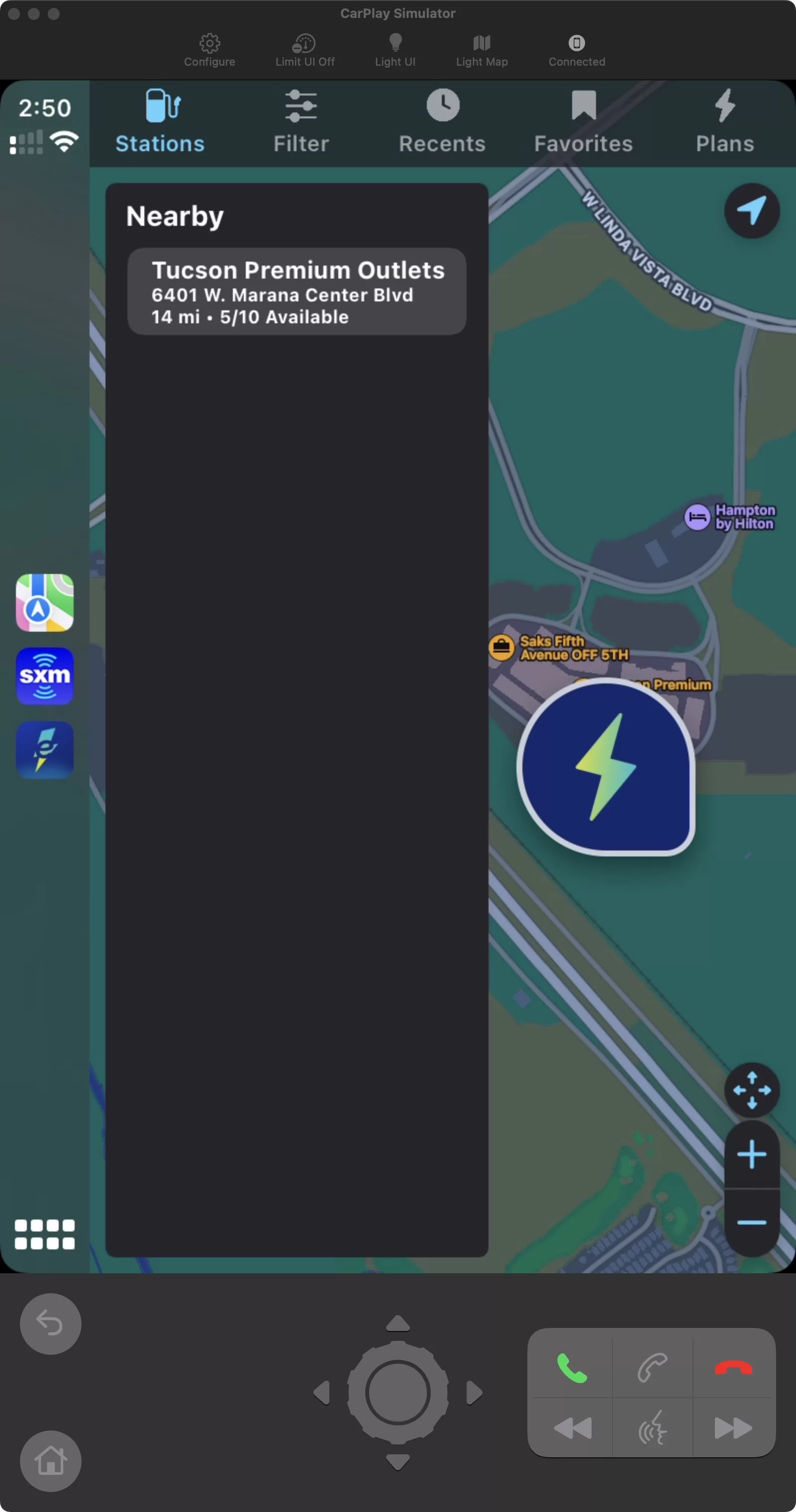Viewport: 796px width, 1512px height.
Task: Switch to Light Map
Action: pos(482,50)
